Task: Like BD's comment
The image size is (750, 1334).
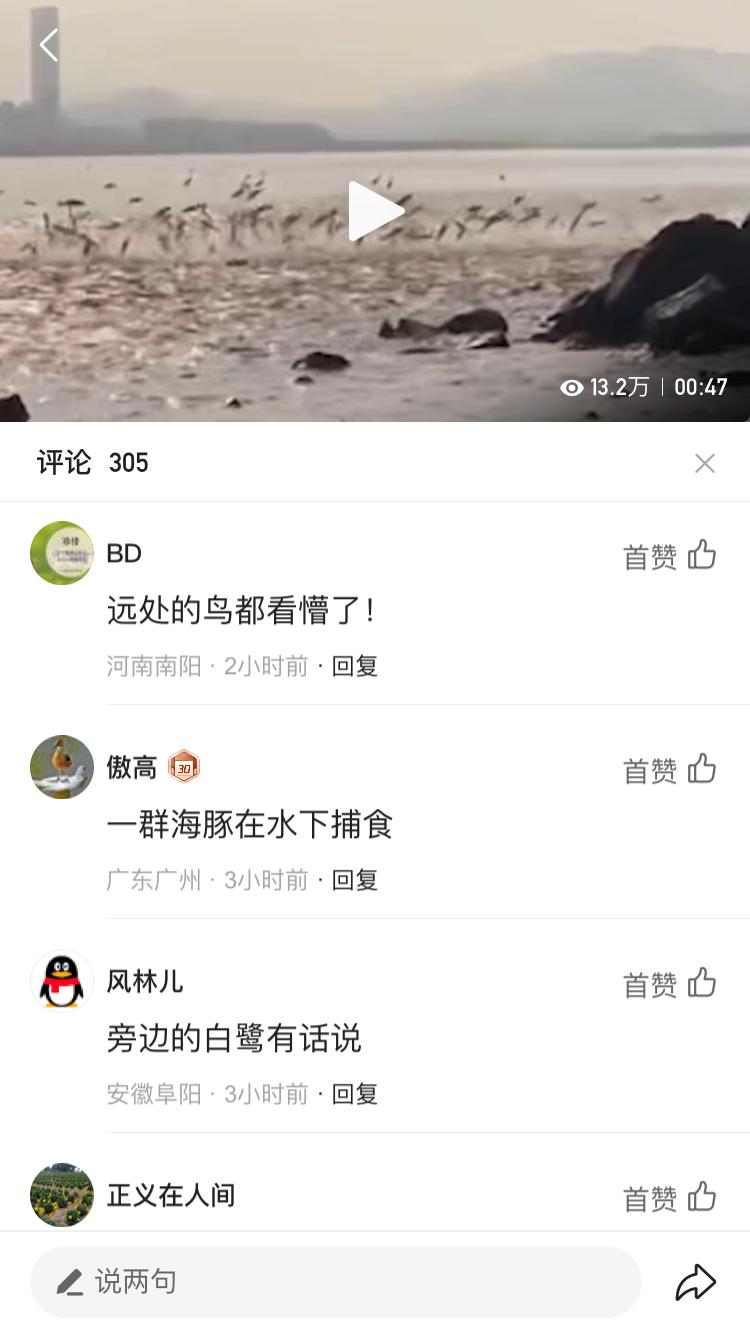Action: 702,555
